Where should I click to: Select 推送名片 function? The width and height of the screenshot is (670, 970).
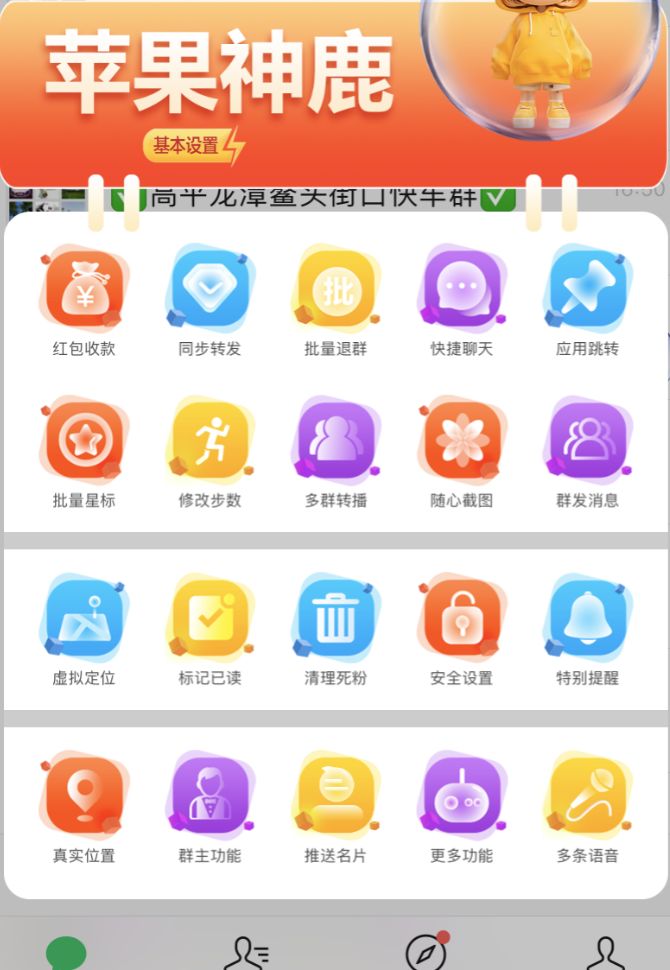point(336,798)
